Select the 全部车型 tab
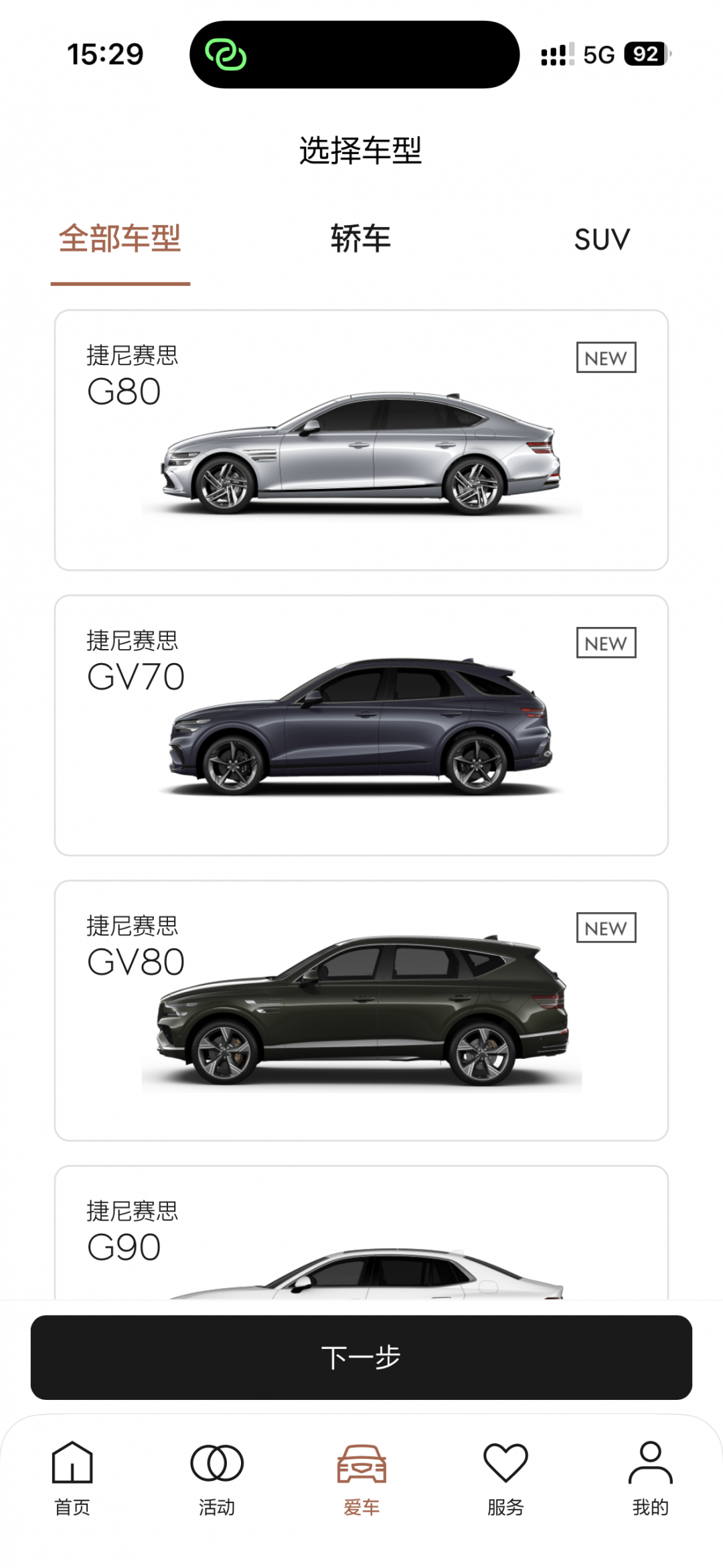 pos(120,239)
